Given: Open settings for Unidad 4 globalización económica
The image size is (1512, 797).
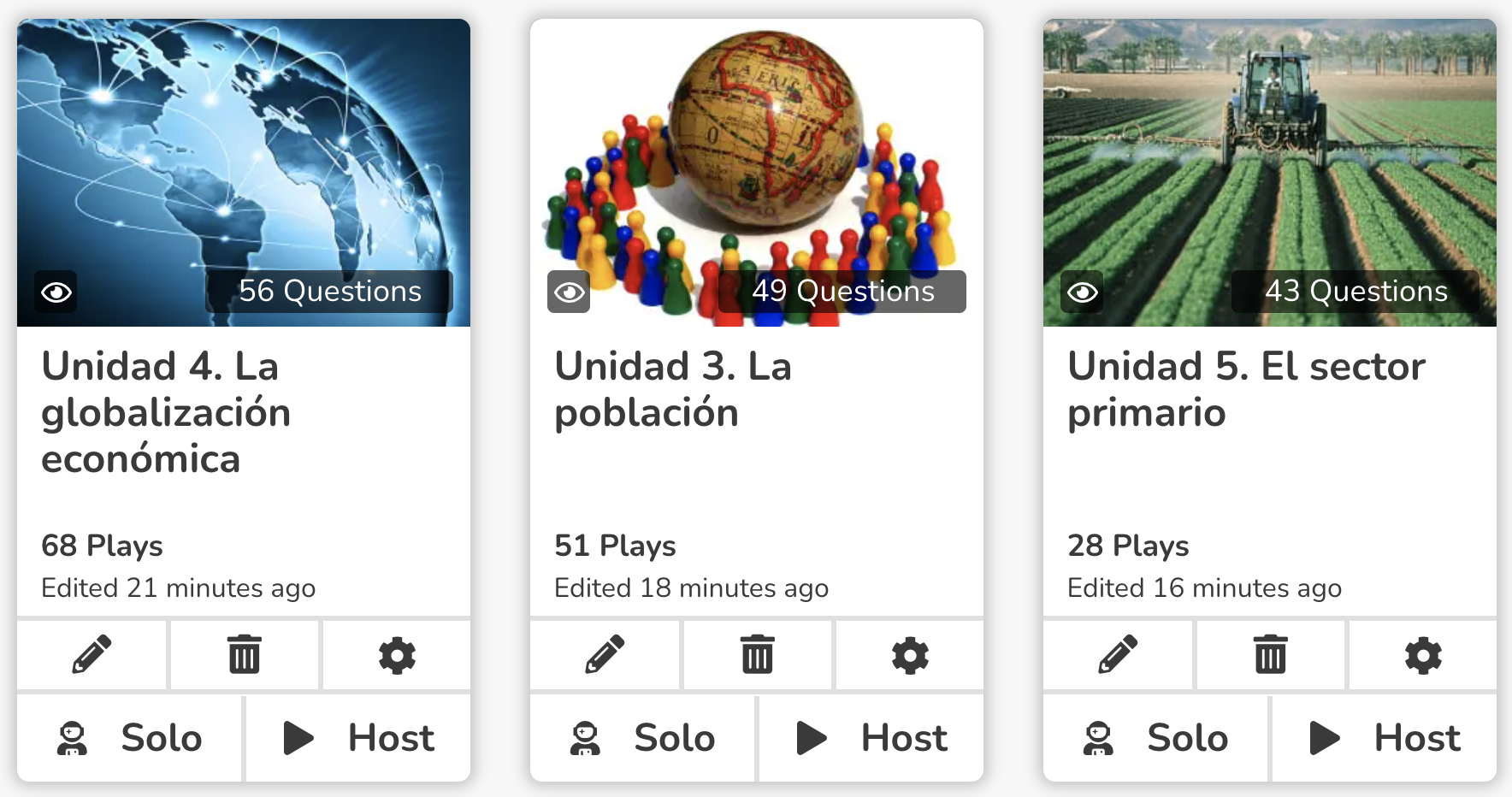Looking at the screenshot, I should (x=397, y=655).
